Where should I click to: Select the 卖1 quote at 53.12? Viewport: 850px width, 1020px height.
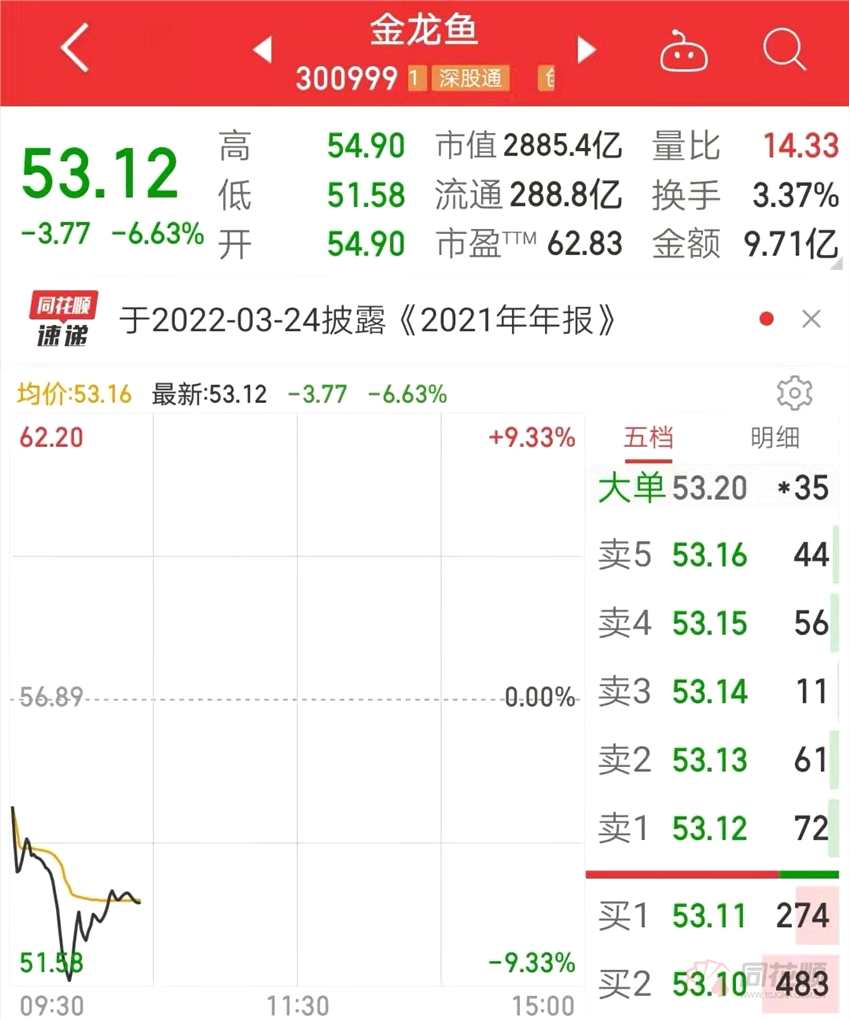point(712,828)
